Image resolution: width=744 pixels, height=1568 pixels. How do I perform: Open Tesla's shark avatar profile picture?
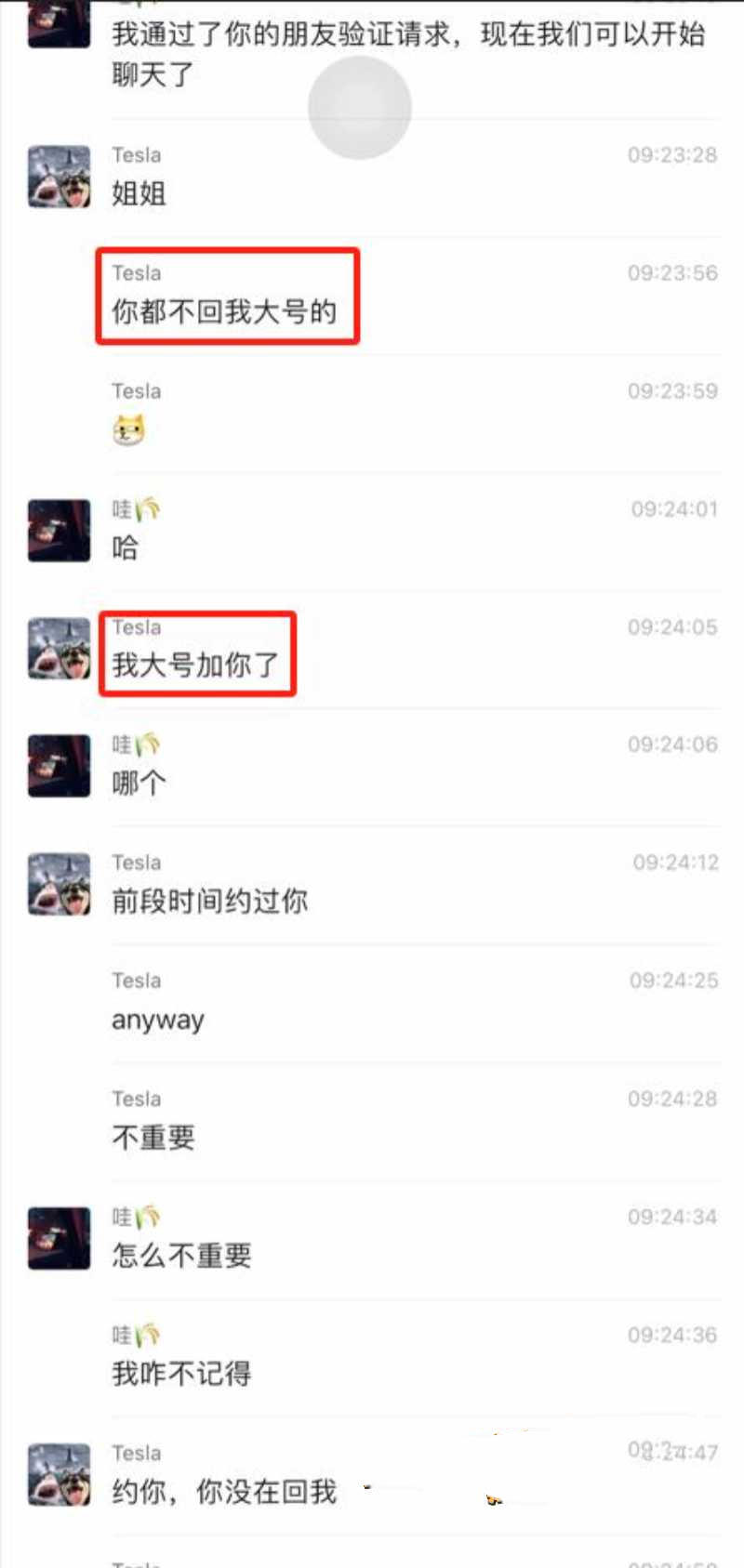58,177
